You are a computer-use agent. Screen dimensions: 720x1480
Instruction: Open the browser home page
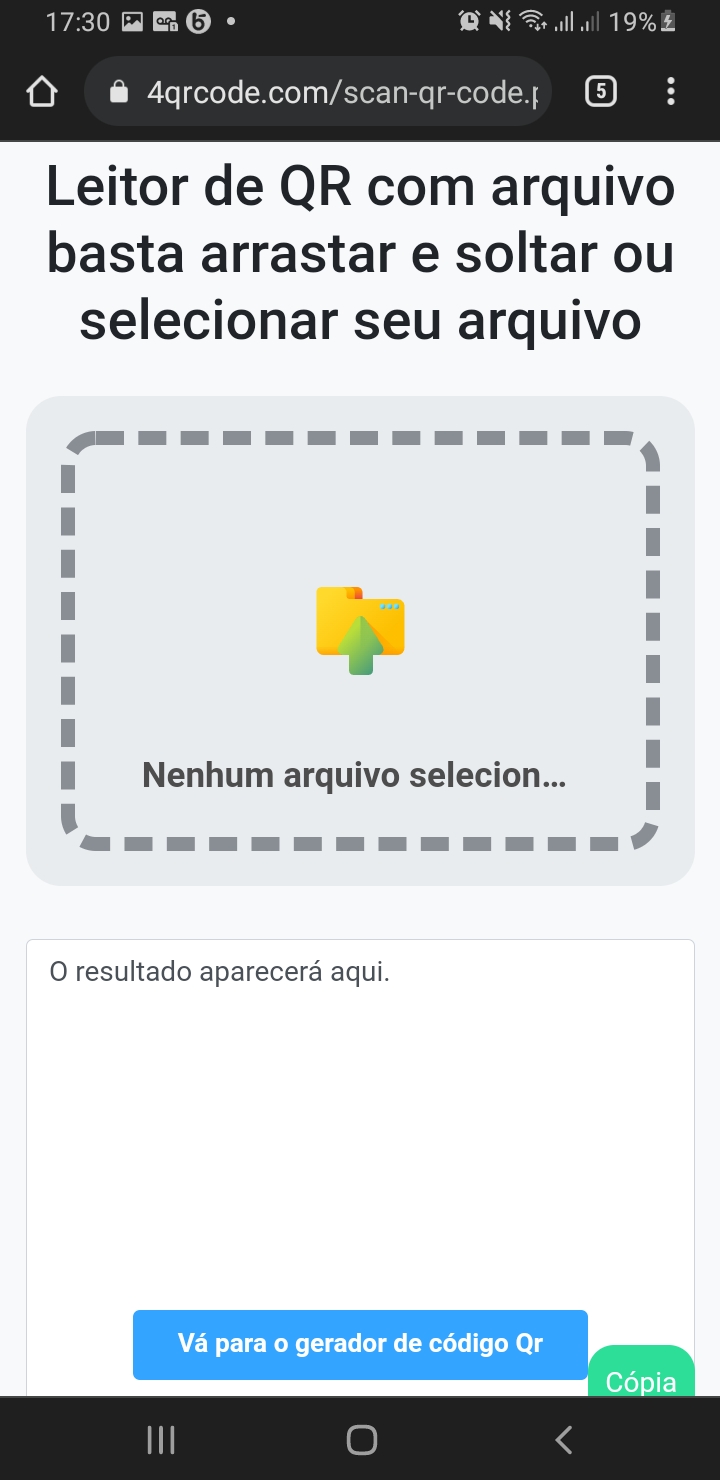coord(41,92)
